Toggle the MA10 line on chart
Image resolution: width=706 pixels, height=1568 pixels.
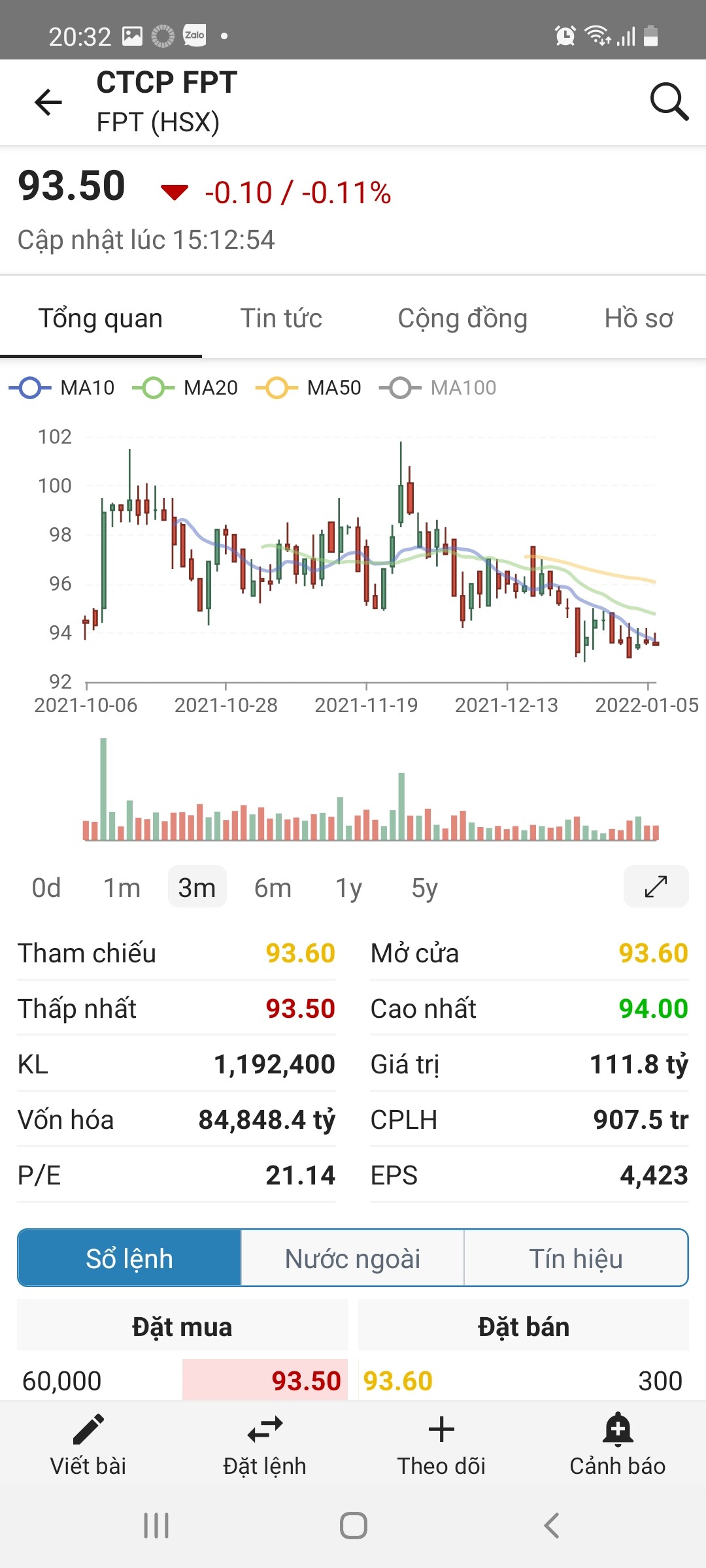[x=62, y=388]
